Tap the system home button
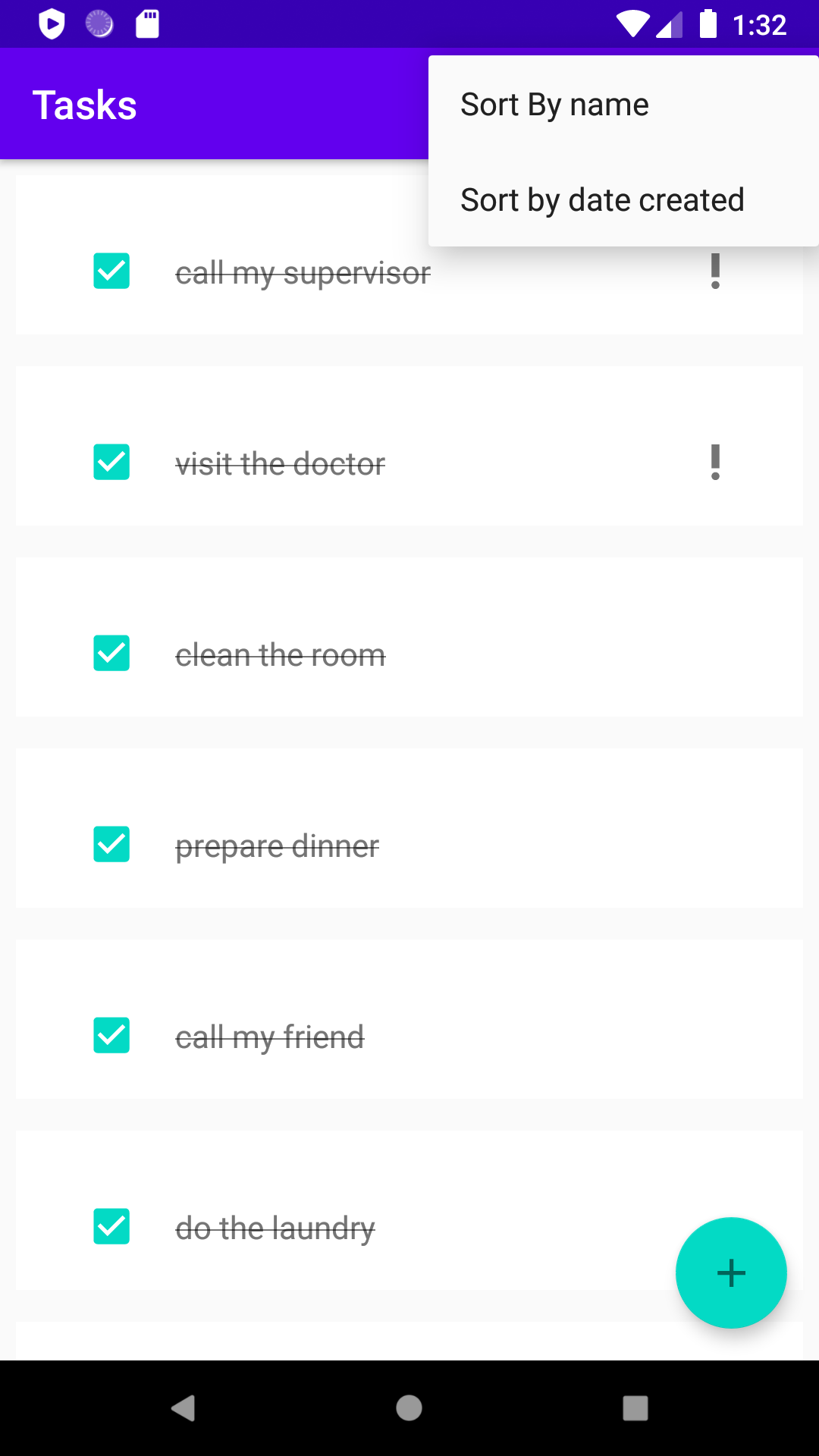Viewport: 819px width, 1456px height. (x=409, y=1408)
